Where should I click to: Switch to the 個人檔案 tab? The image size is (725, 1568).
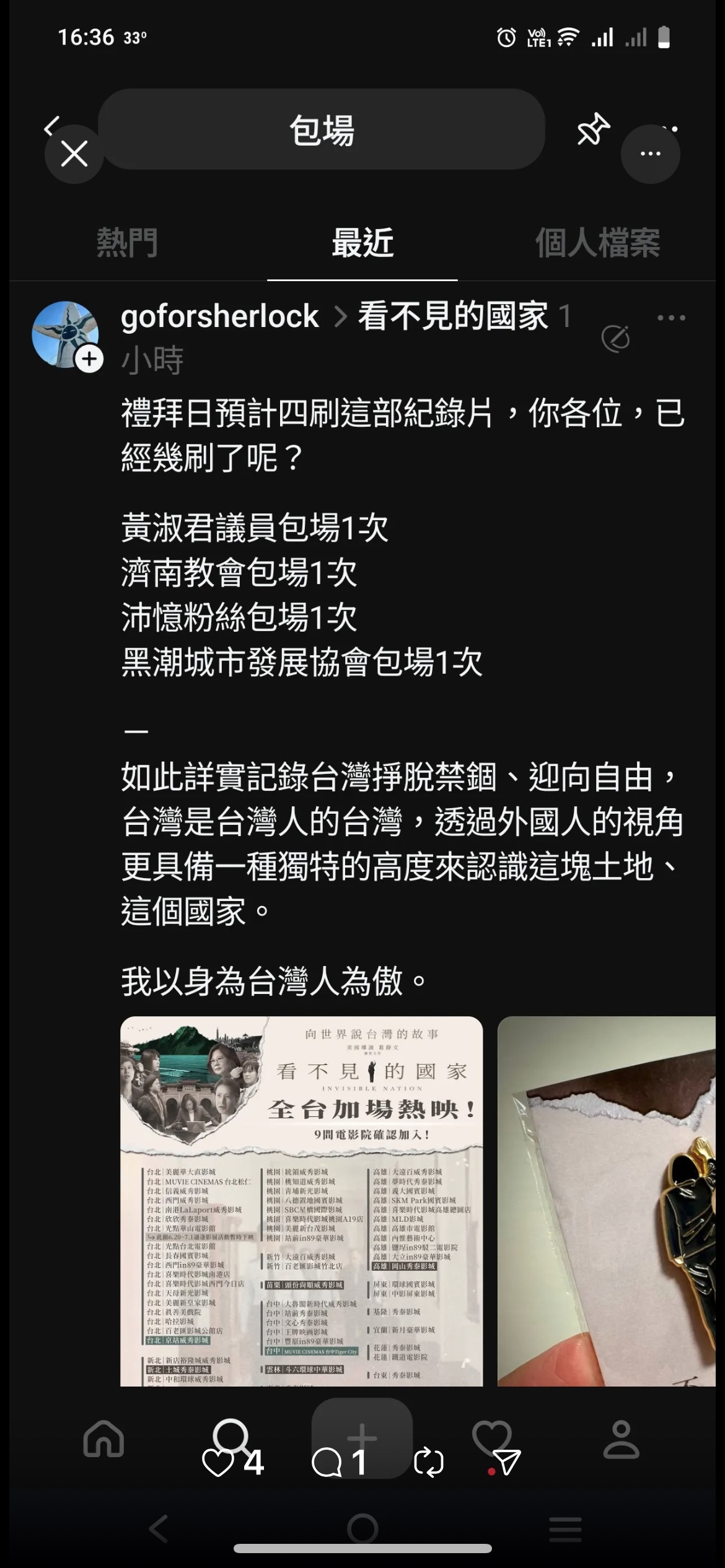pyautogui.click(x=597, y=242)
